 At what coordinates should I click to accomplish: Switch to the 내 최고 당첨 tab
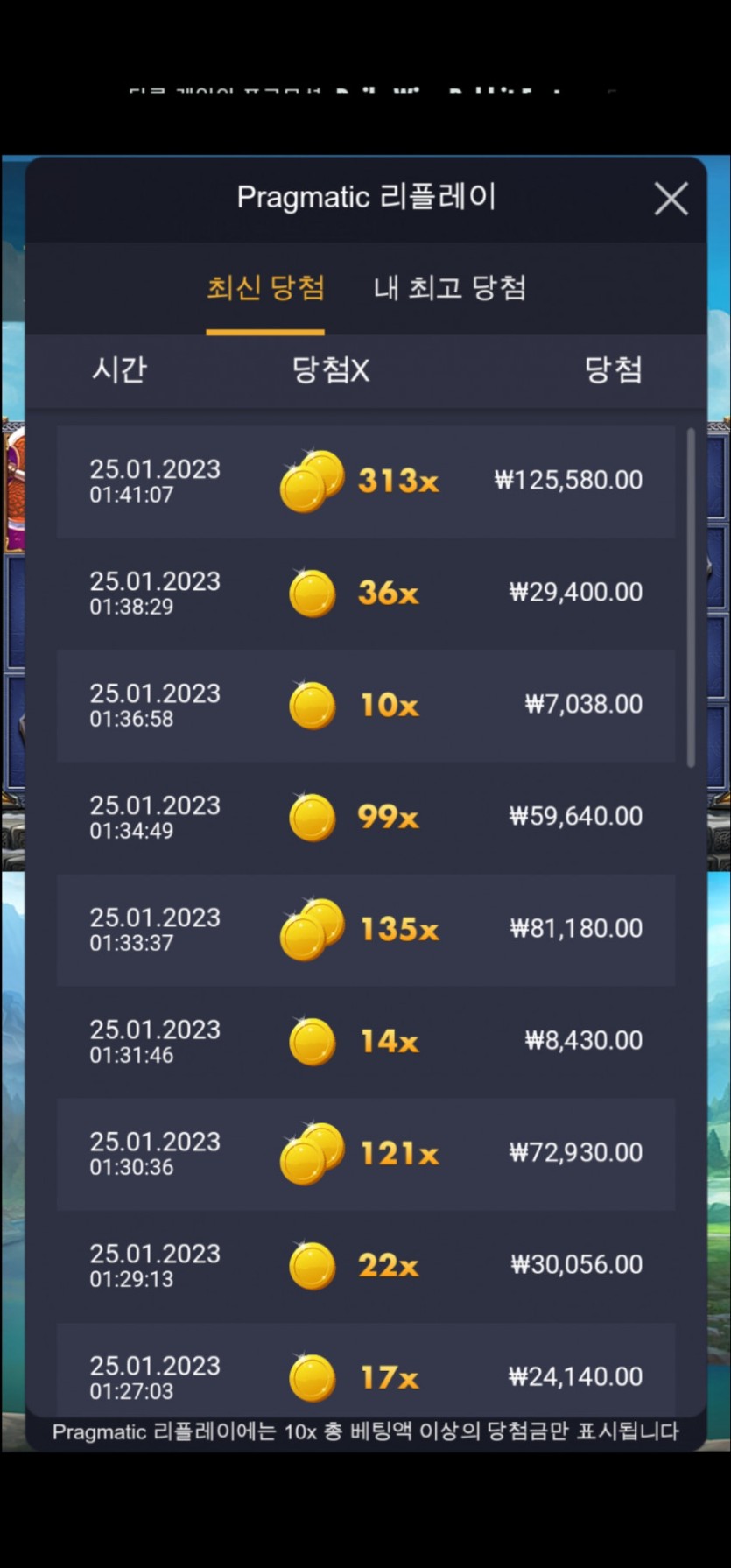[449, 288]
